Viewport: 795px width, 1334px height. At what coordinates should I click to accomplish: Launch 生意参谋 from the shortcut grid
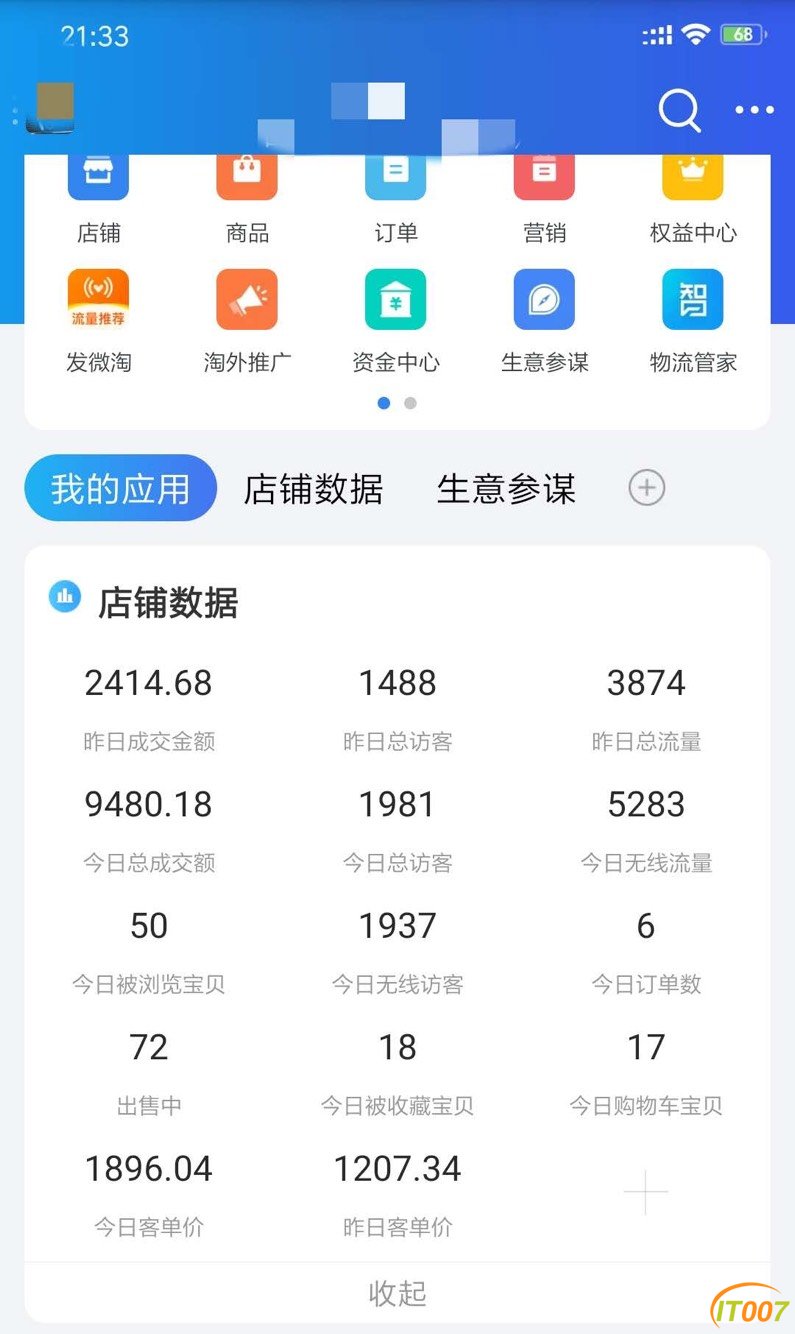545,322
